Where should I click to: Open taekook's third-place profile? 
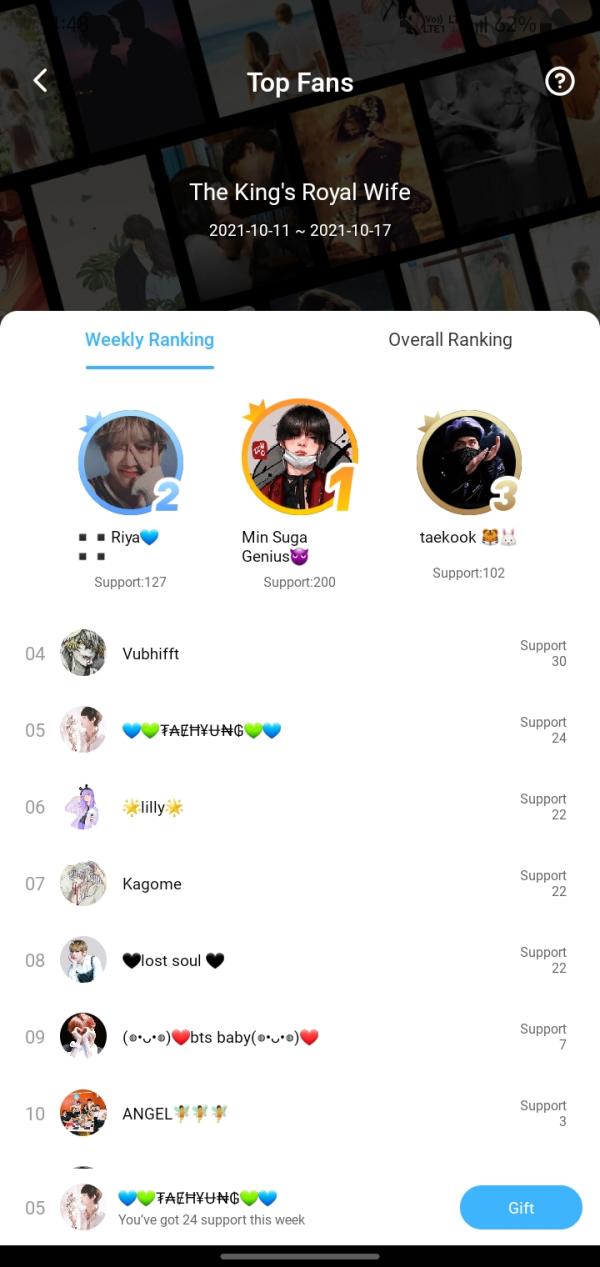(x=468, y=462)
